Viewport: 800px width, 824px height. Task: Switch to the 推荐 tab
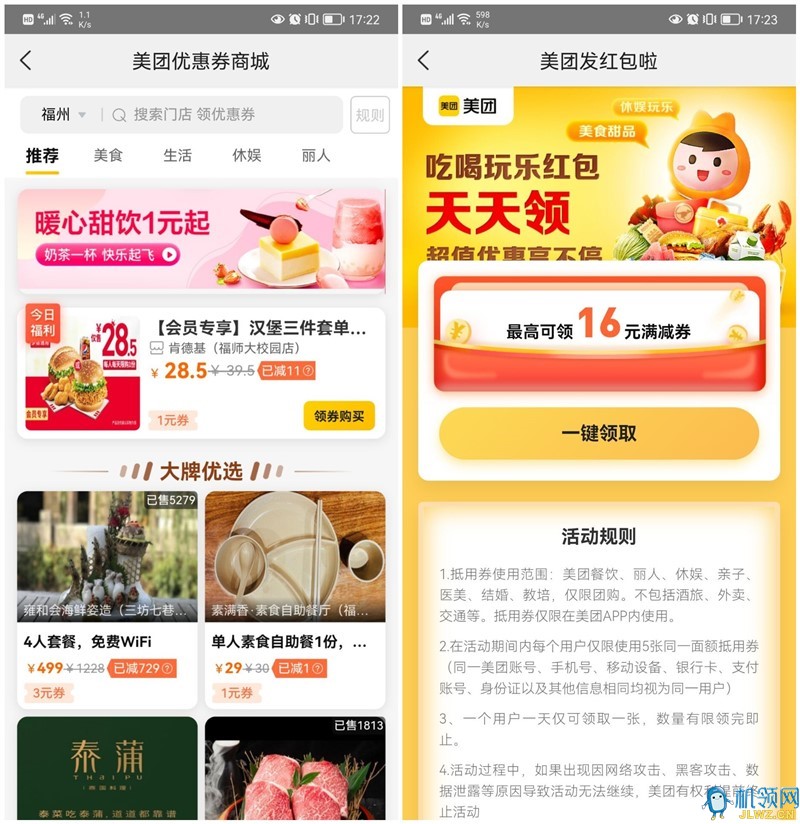pyautogui.click(x=42, y=156)
